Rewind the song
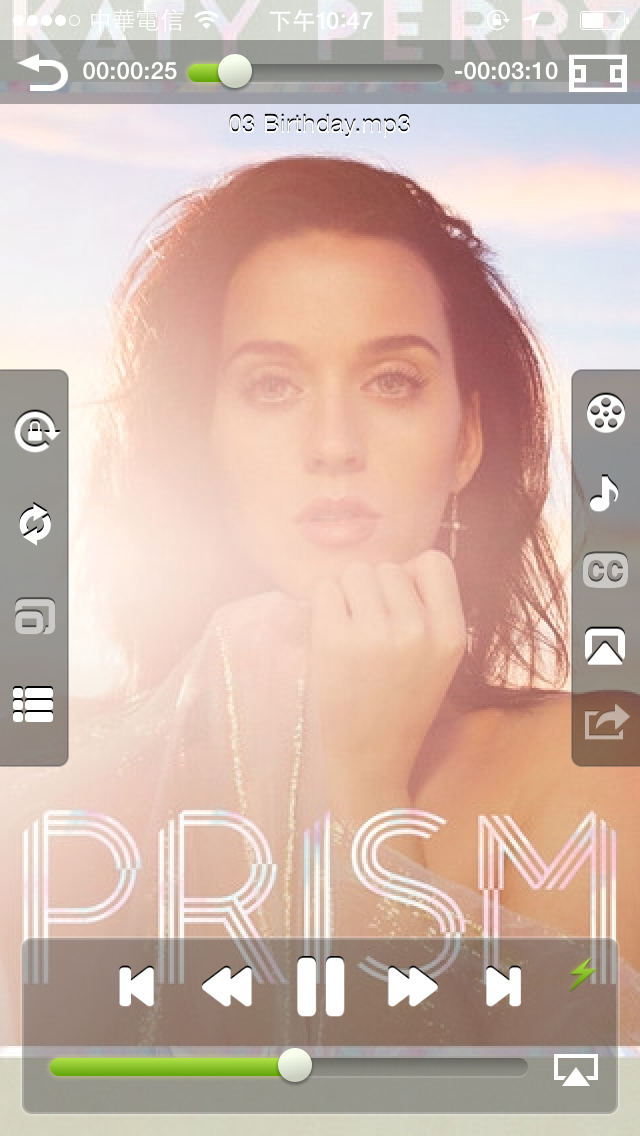 227,987
